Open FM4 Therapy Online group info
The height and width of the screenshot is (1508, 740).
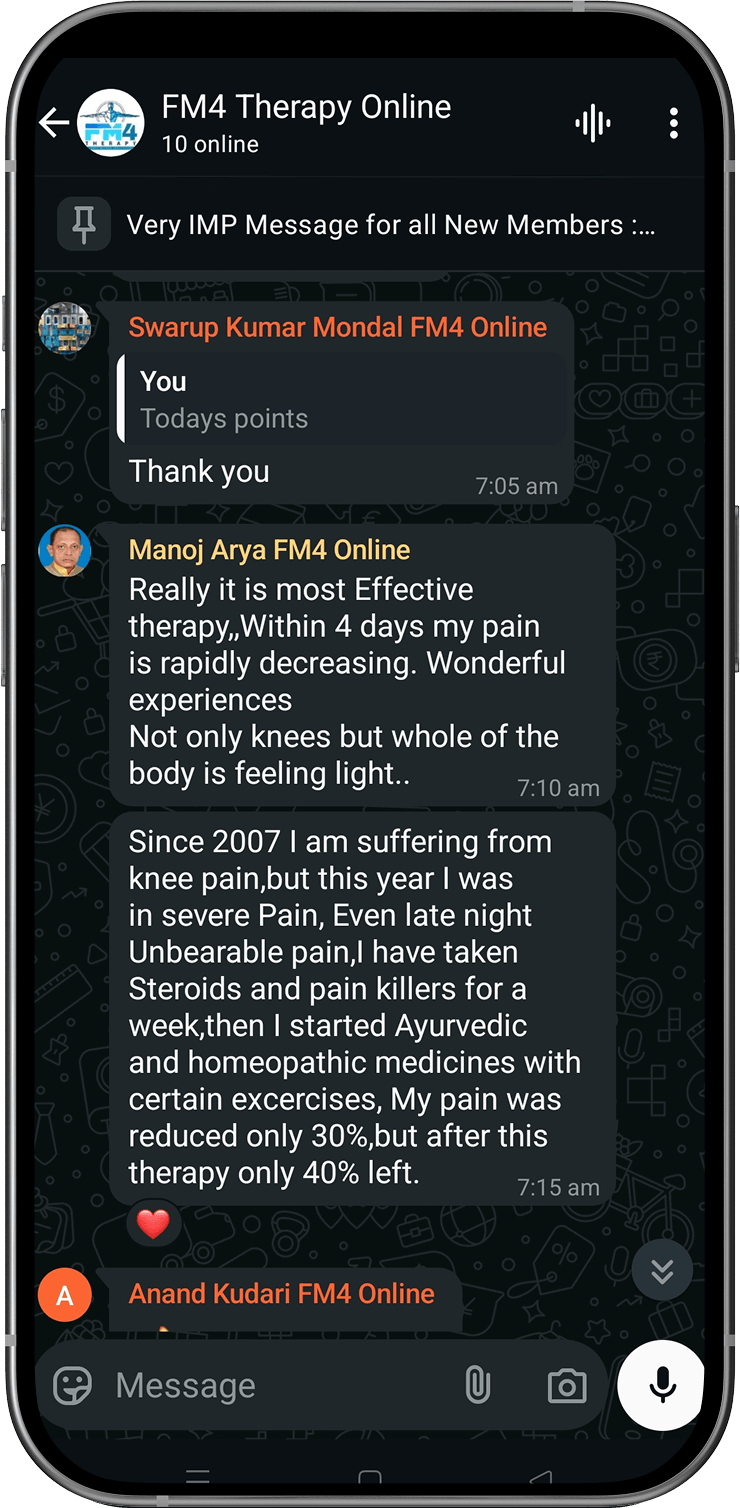(x=306, y=122)
